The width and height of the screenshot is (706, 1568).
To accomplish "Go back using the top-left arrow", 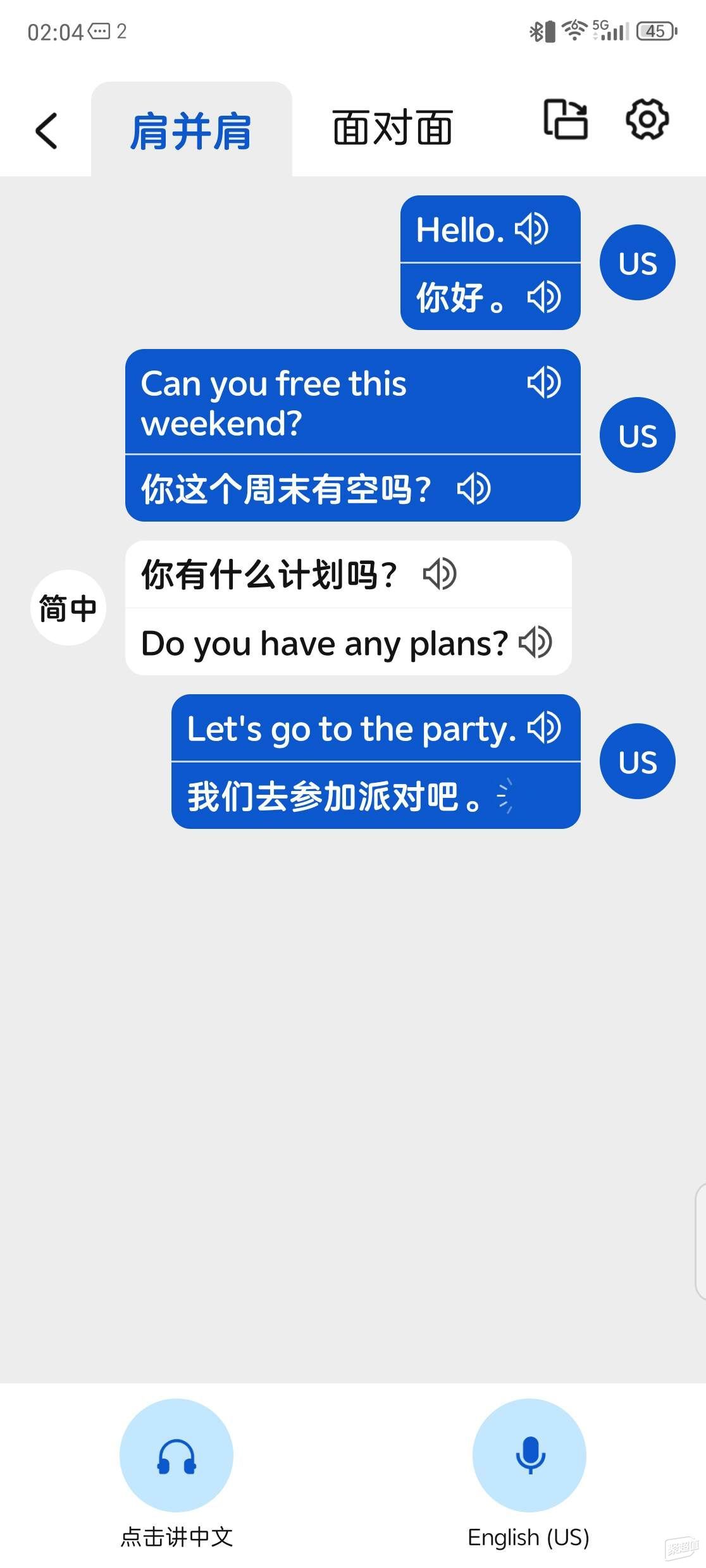I will point(46,131).
